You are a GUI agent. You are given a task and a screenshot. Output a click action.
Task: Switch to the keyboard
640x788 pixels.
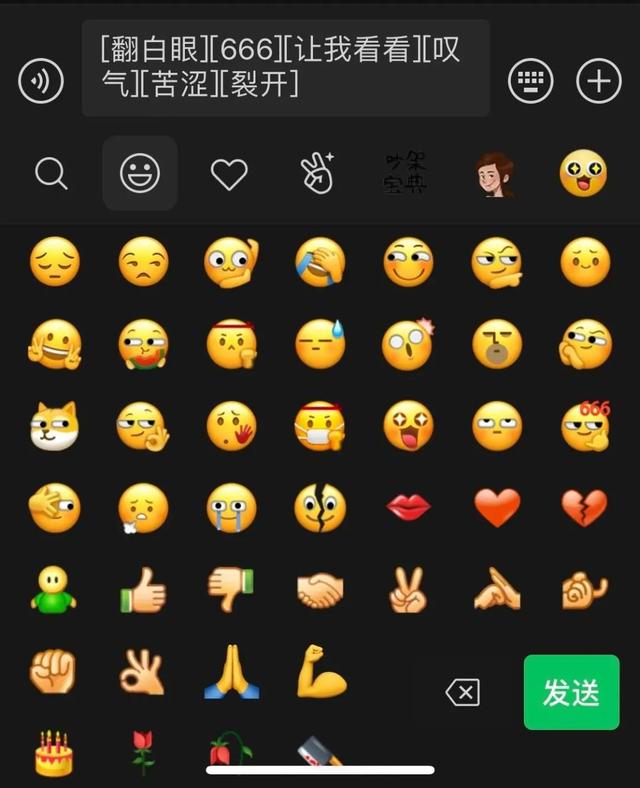(530, 81)
